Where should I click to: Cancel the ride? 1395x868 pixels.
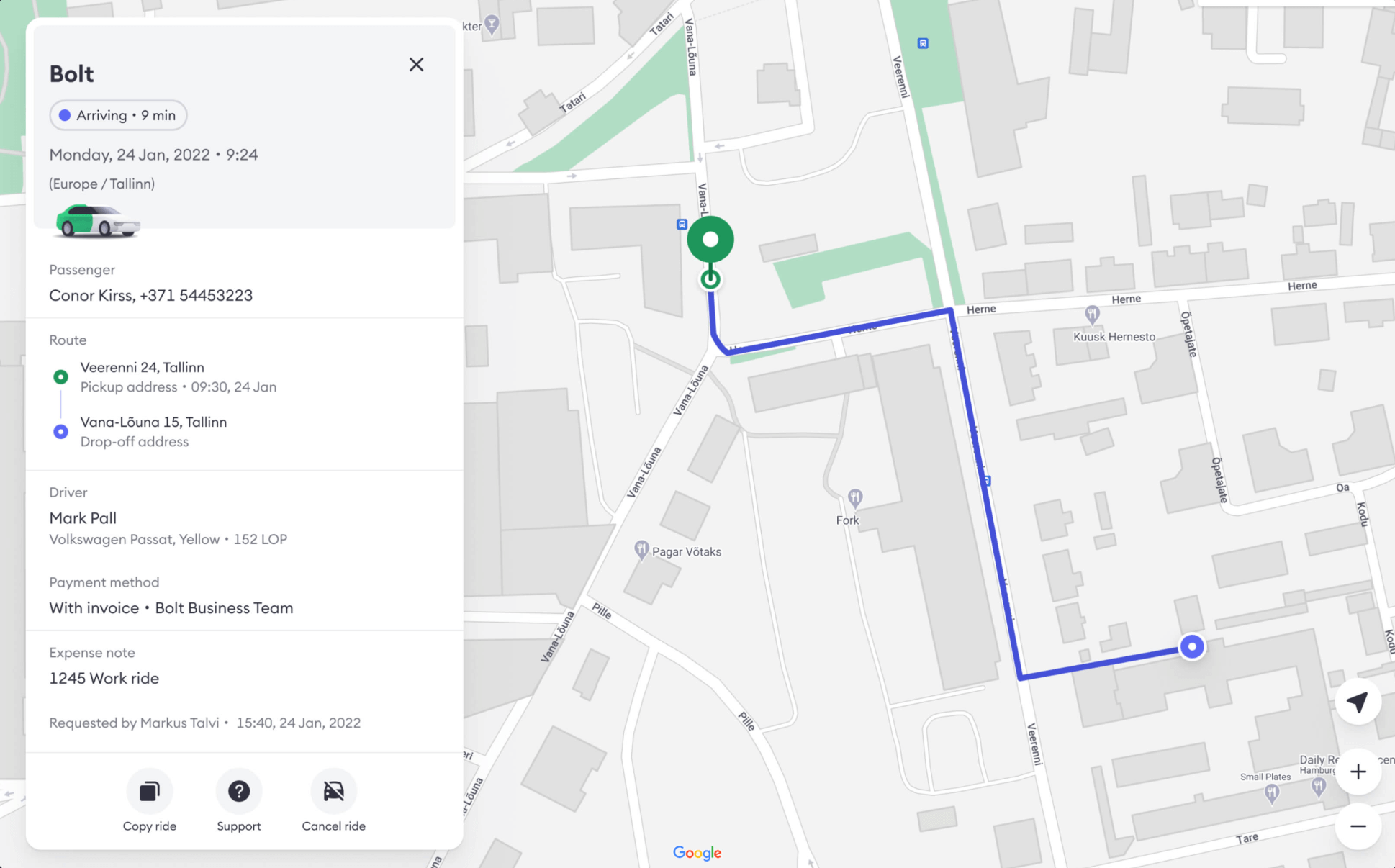click(333, 792)
